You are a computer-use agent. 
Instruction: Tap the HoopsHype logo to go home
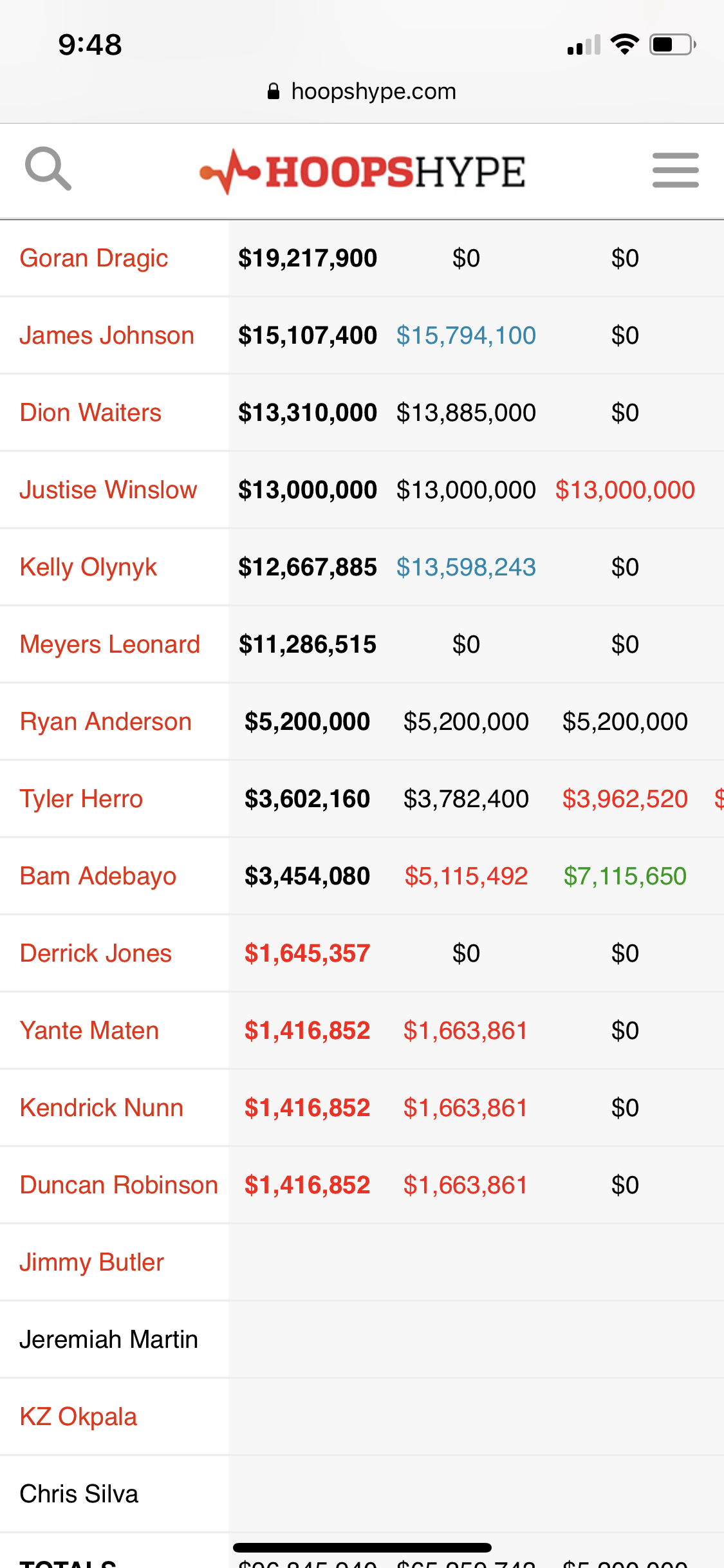tap(362, 171)
